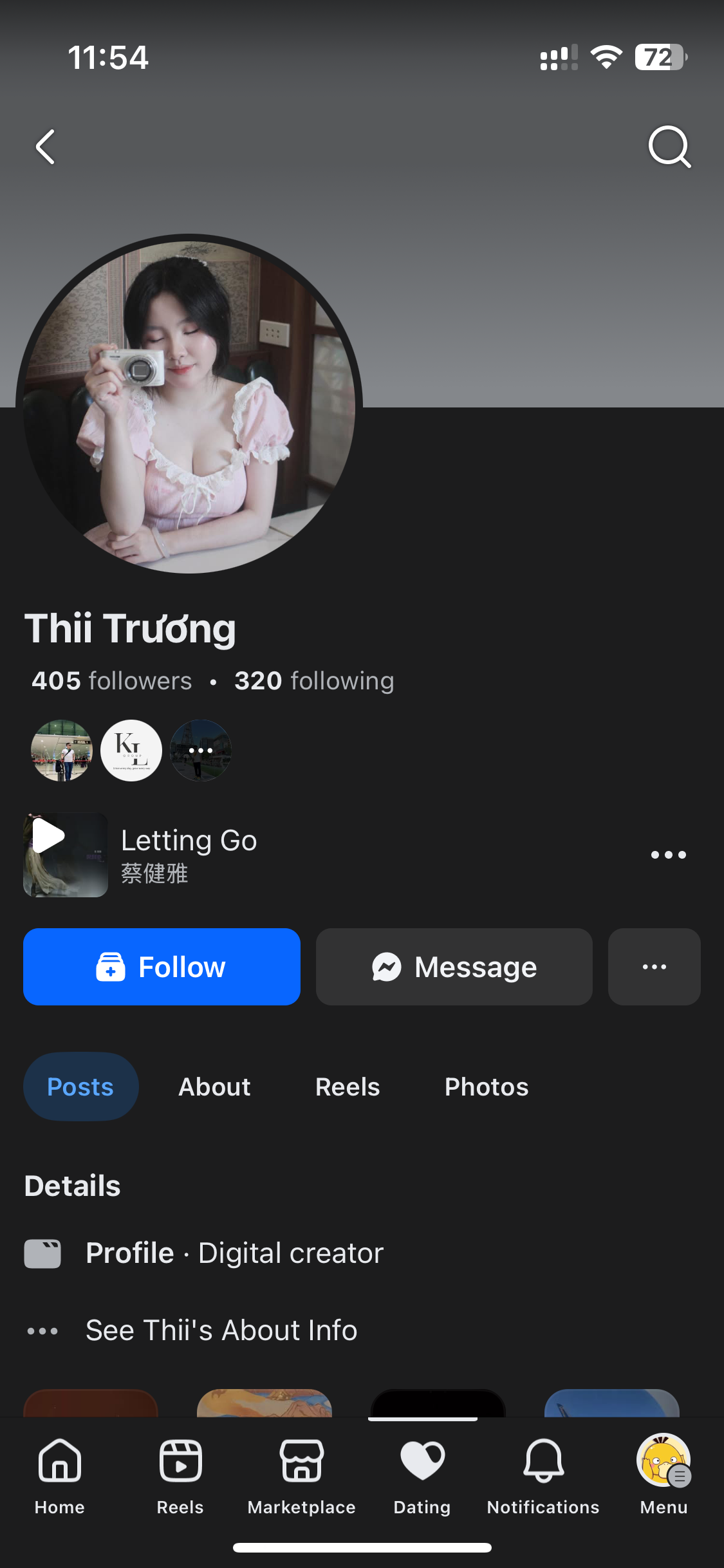Message Thii Trương on Messenger

pyautogui.click(x=454, y=967)
